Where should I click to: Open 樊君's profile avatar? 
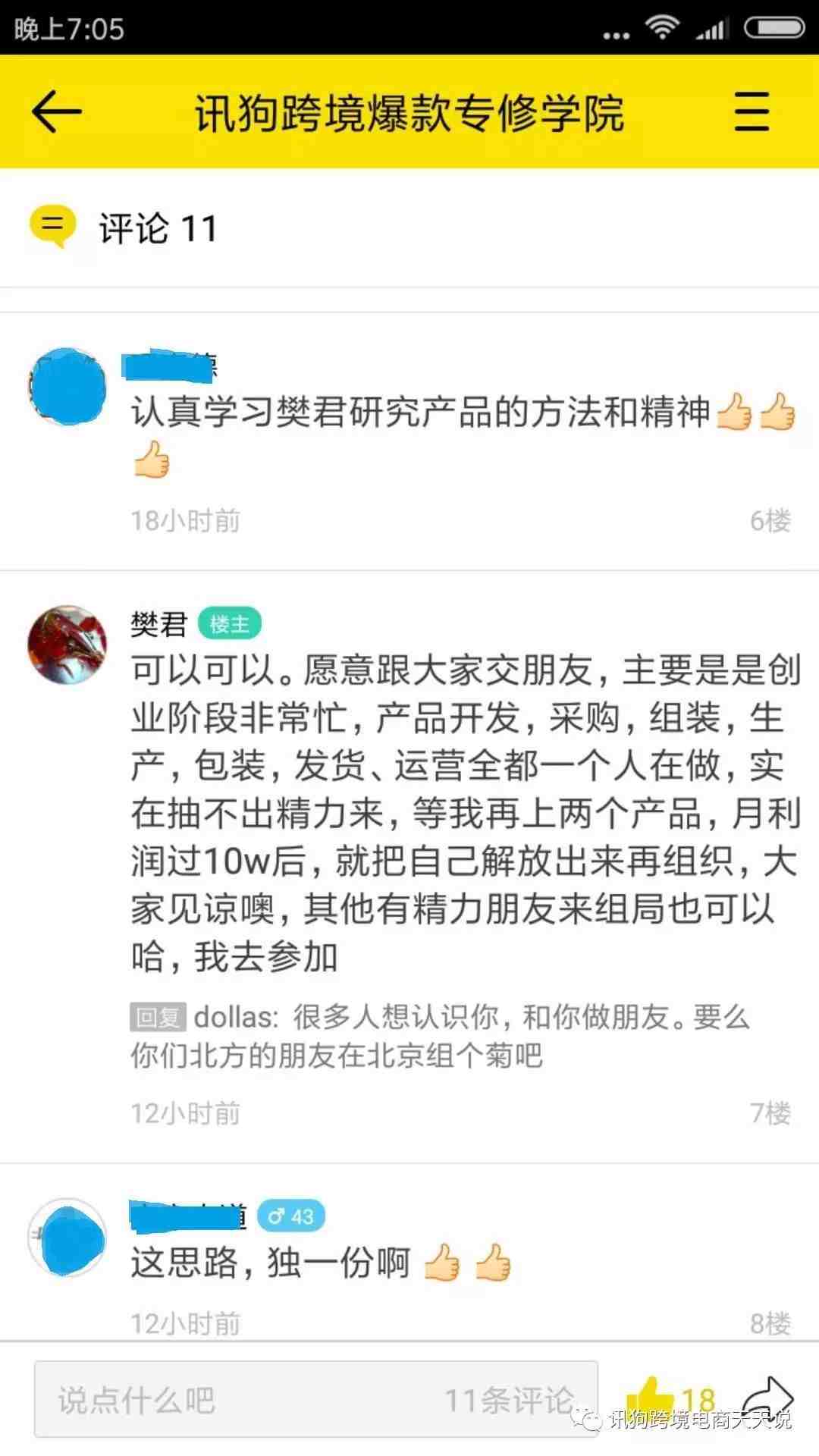click(67, 645)
